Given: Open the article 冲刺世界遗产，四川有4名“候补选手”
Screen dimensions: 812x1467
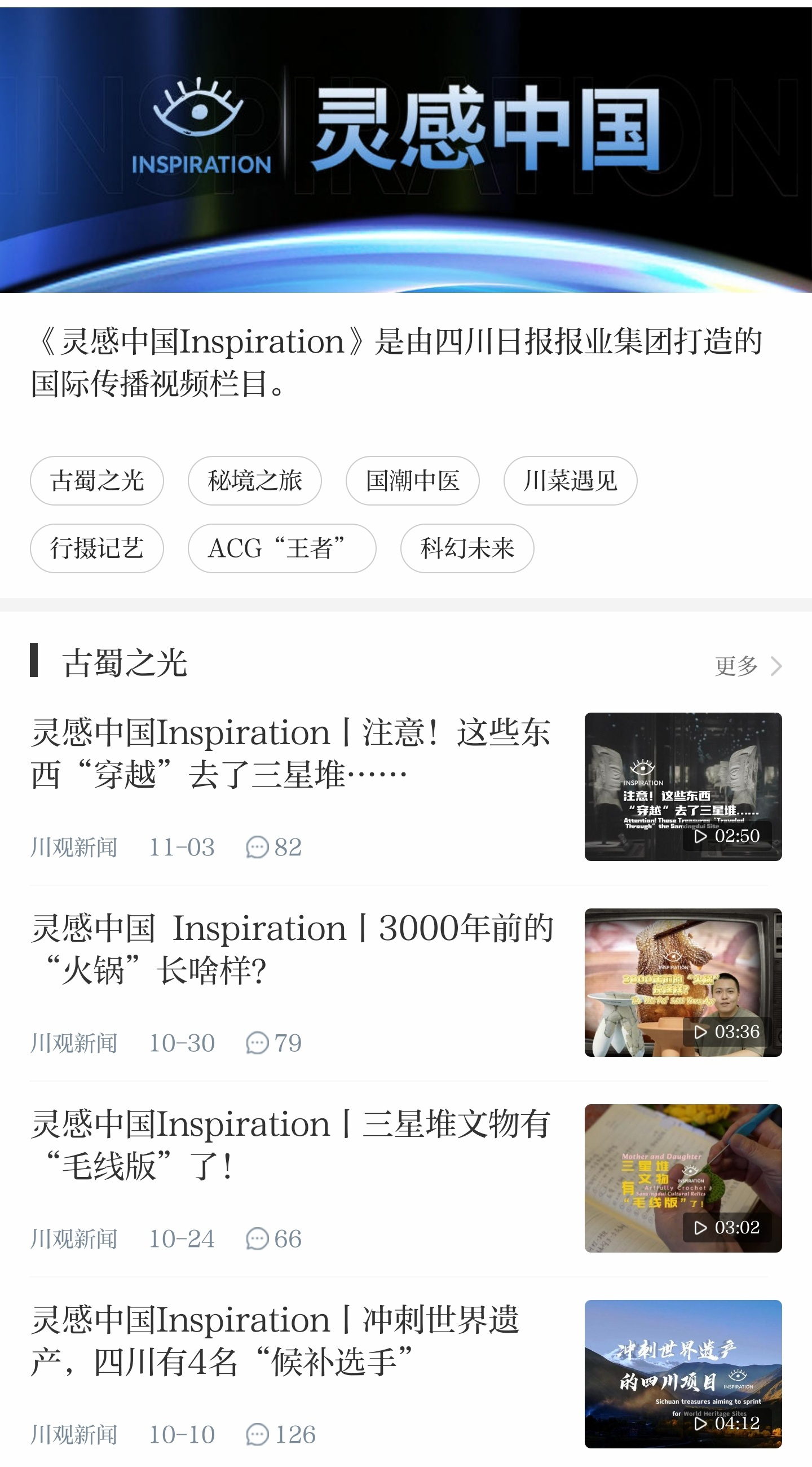Looking at the screenshot, I should click(276, 1341).
